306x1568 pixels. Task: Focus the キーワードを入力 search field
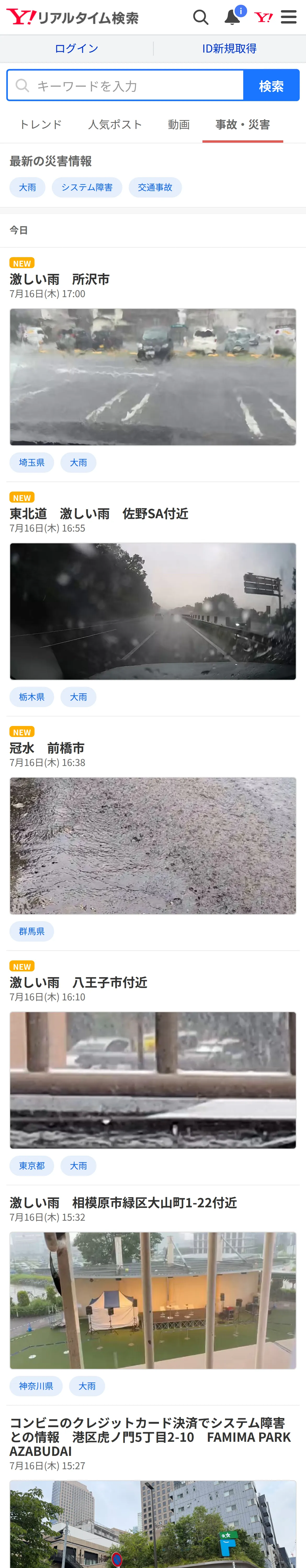coord(125,85)
